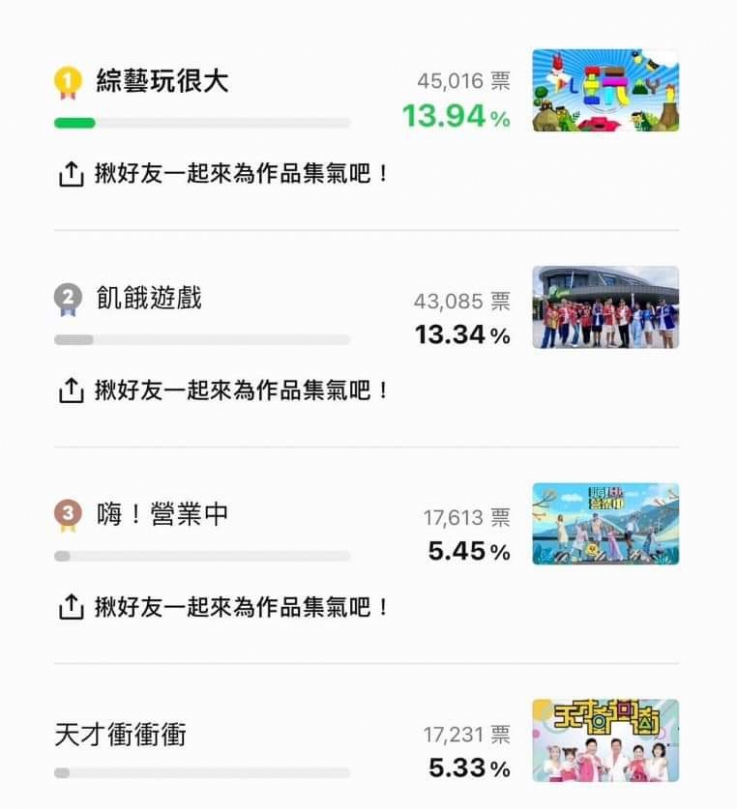Open the 綜藝玩很大 show title
The height and width of the screenshot is (809, 737).
tap(160, 81)
